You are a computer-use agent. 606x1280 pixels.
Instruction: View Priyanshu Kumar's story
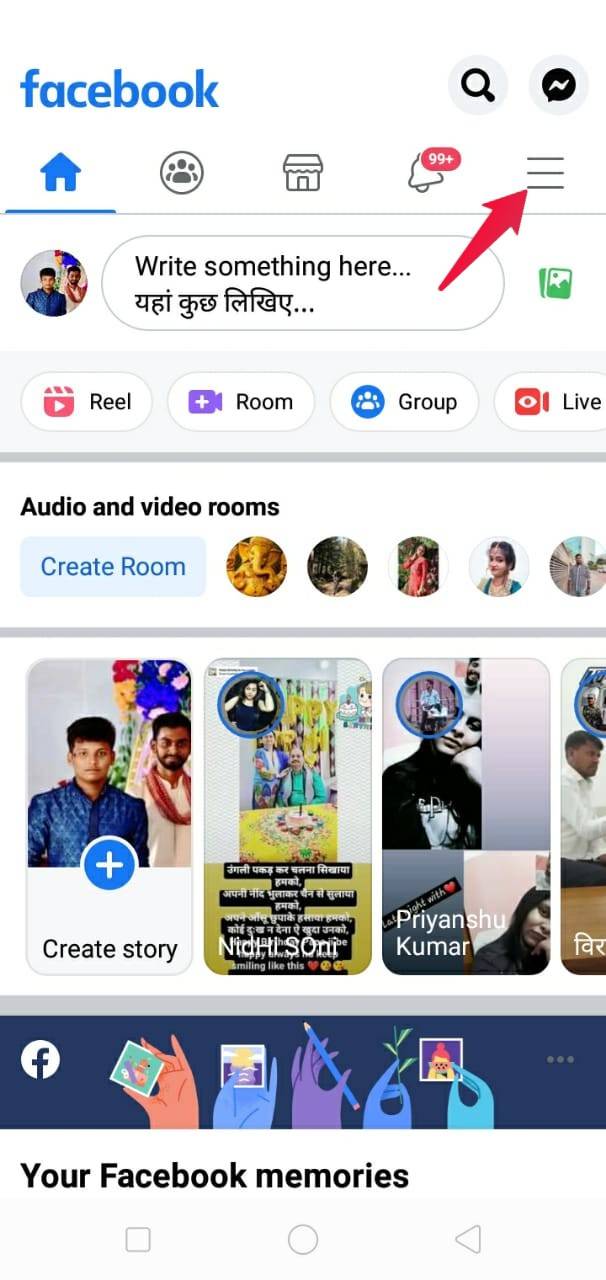[x=465, y=815]
